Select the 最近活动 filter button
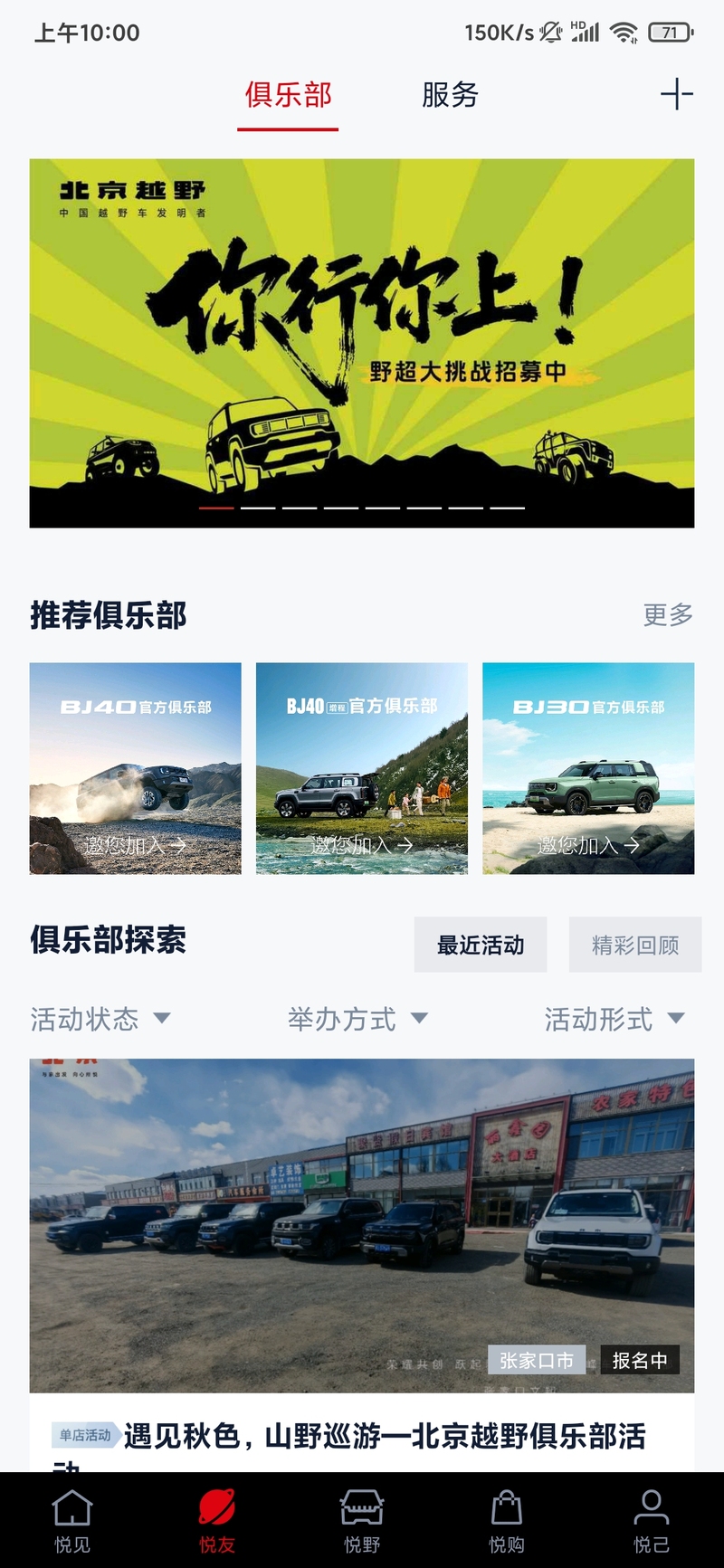This screenshot has height=1568, width=724. tap(481, 945)
